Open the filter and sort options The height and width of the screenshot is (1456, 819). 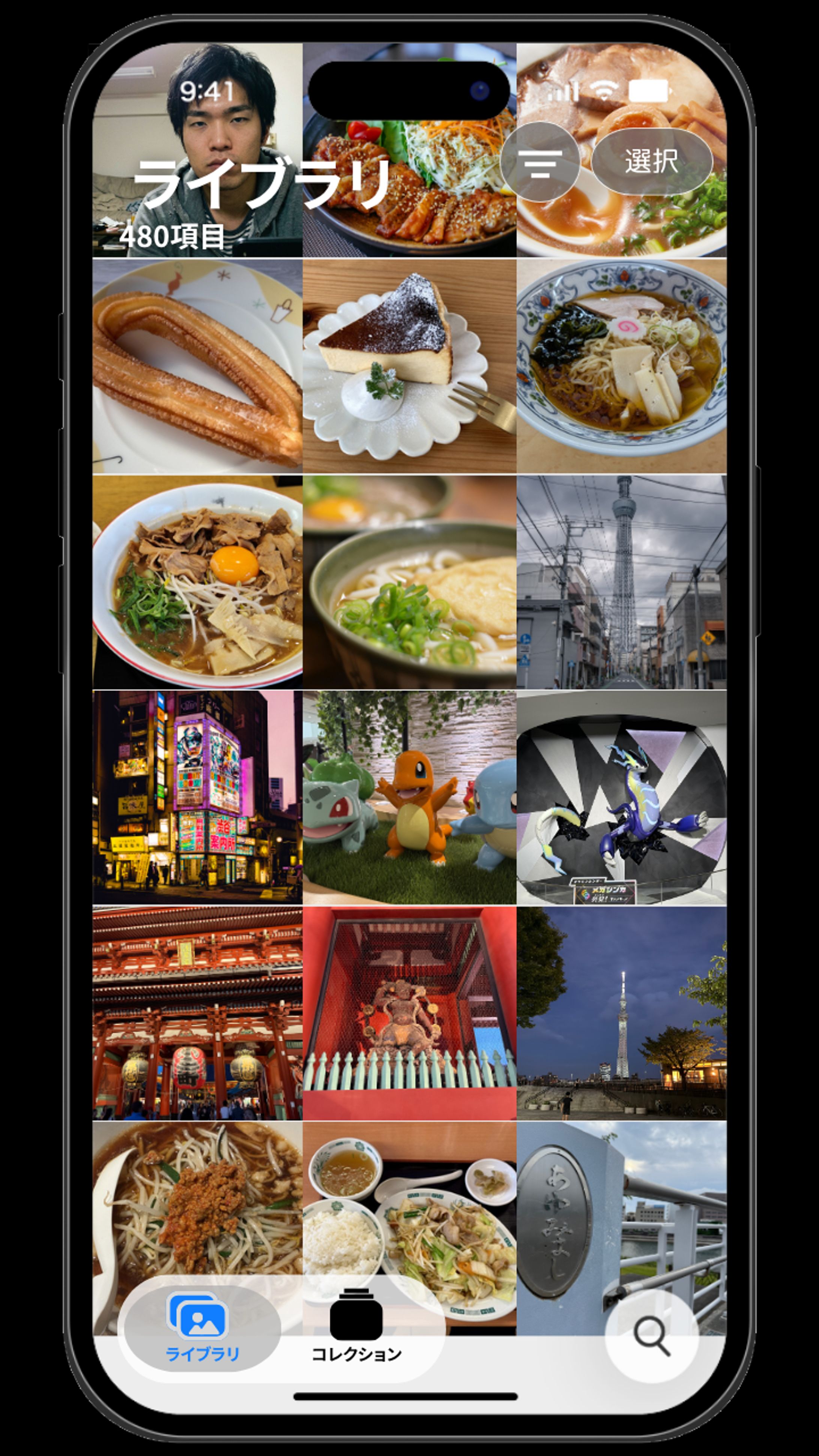point(540,162)
